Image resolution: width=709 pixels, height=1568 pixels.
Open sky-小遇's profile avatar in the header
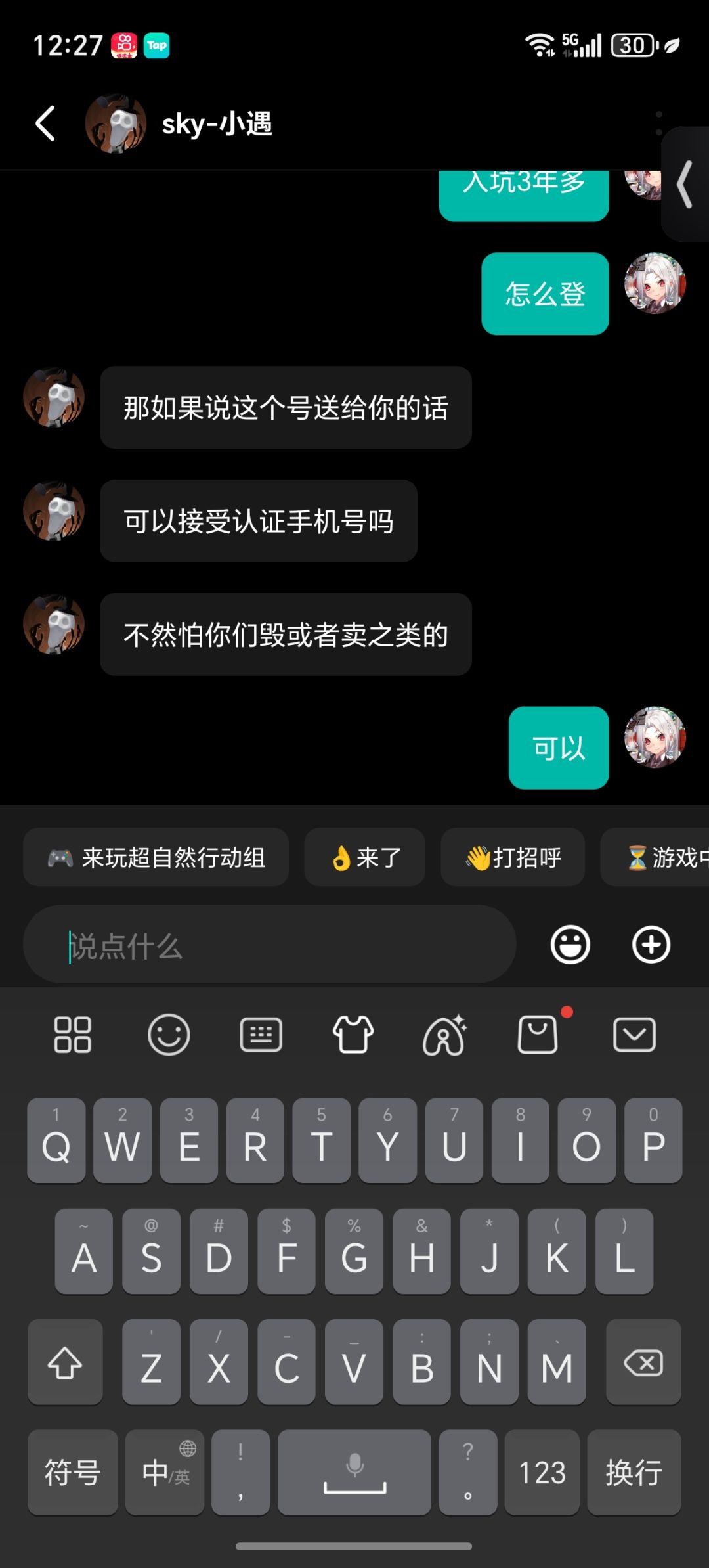point(116,123)
